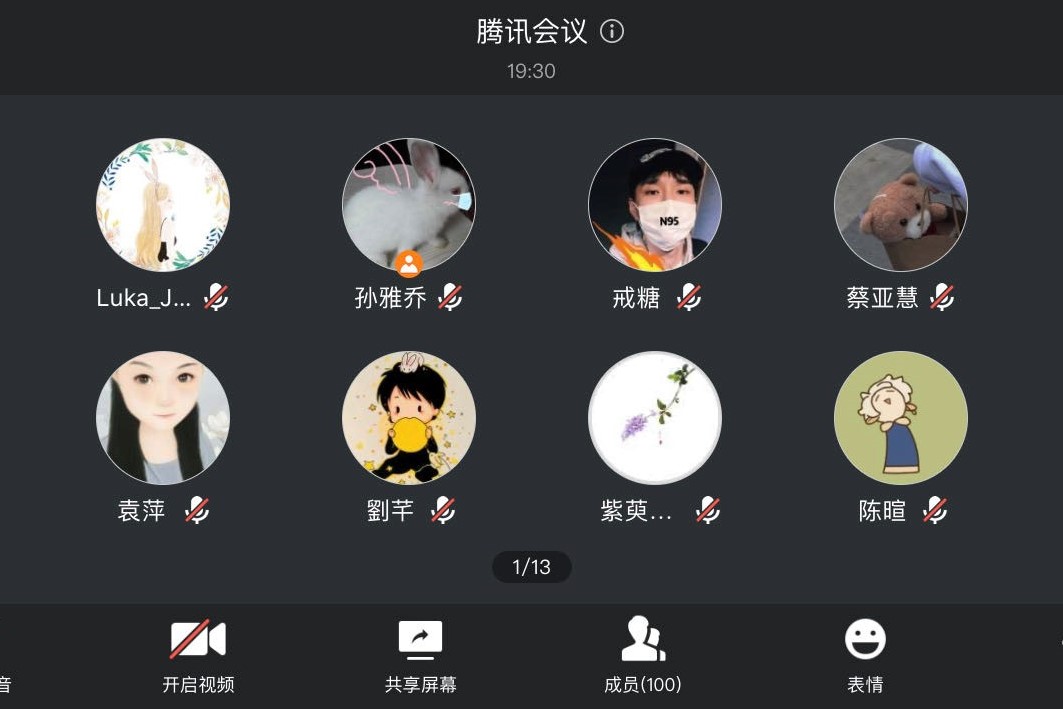The image size is (1063, 709).
Task: Open 紫萸... participant tile
Action: click(655, 418)
